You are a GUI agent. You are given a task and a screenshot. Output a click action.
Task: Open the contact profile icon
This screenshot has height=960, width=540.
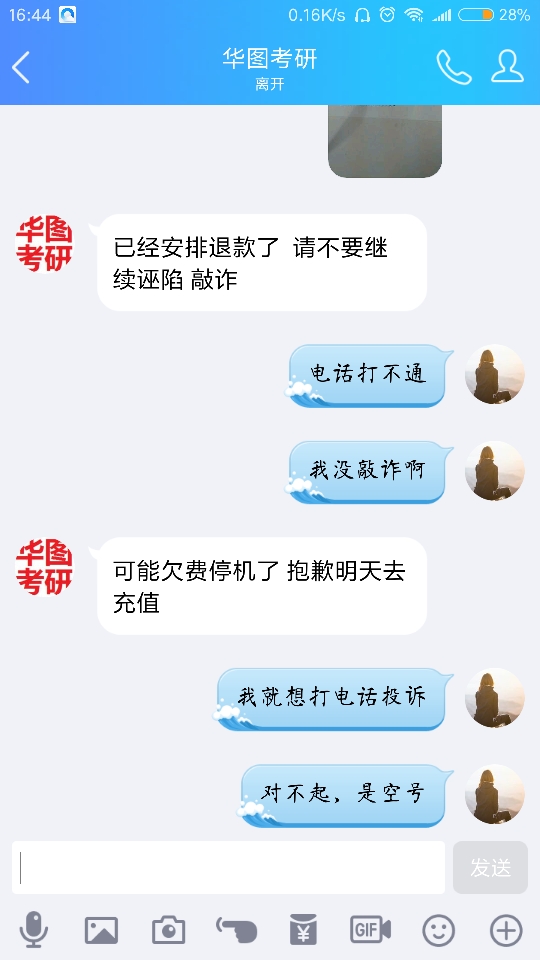507,66
